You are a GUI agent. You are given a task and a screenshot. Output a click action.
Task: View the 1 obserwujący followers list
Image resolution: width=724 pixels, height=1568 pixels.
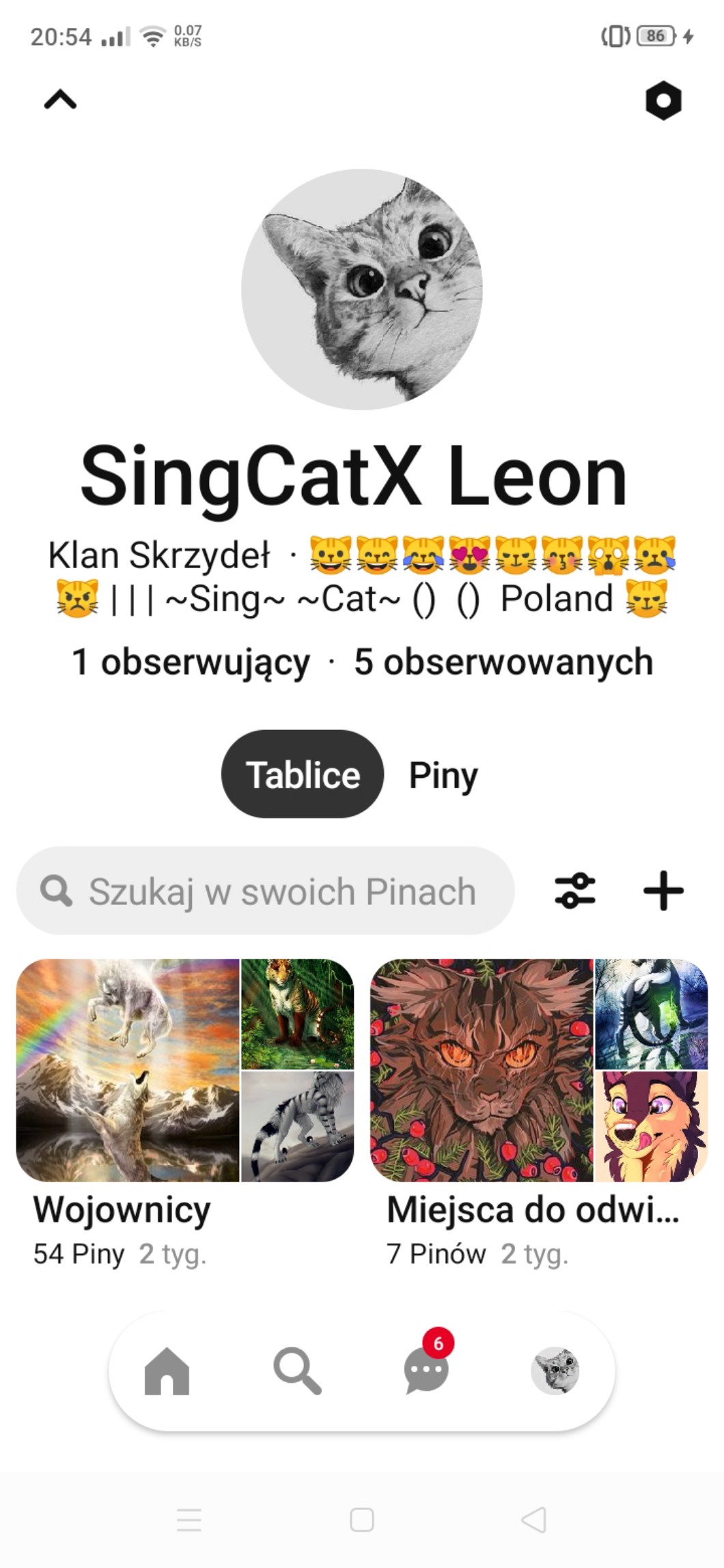tap(191, 662)
